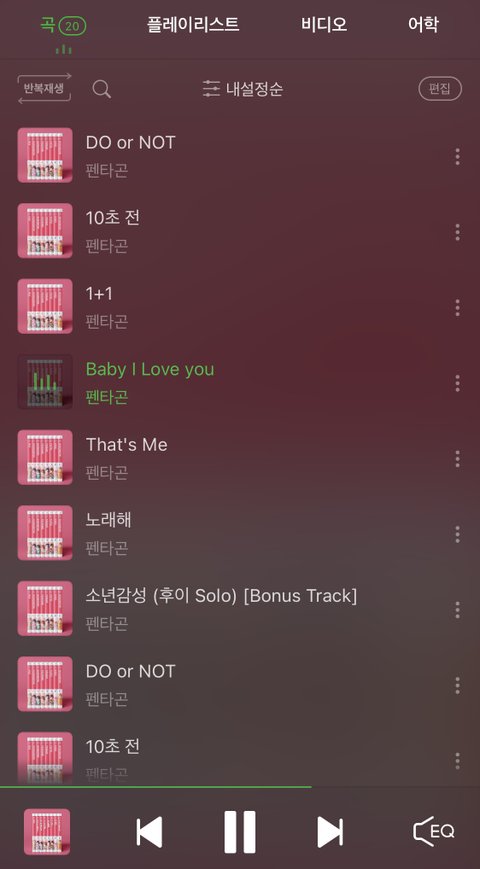Open the 어학 tab
The width and height of the screenshot is (480, 869).
(423, 24)
